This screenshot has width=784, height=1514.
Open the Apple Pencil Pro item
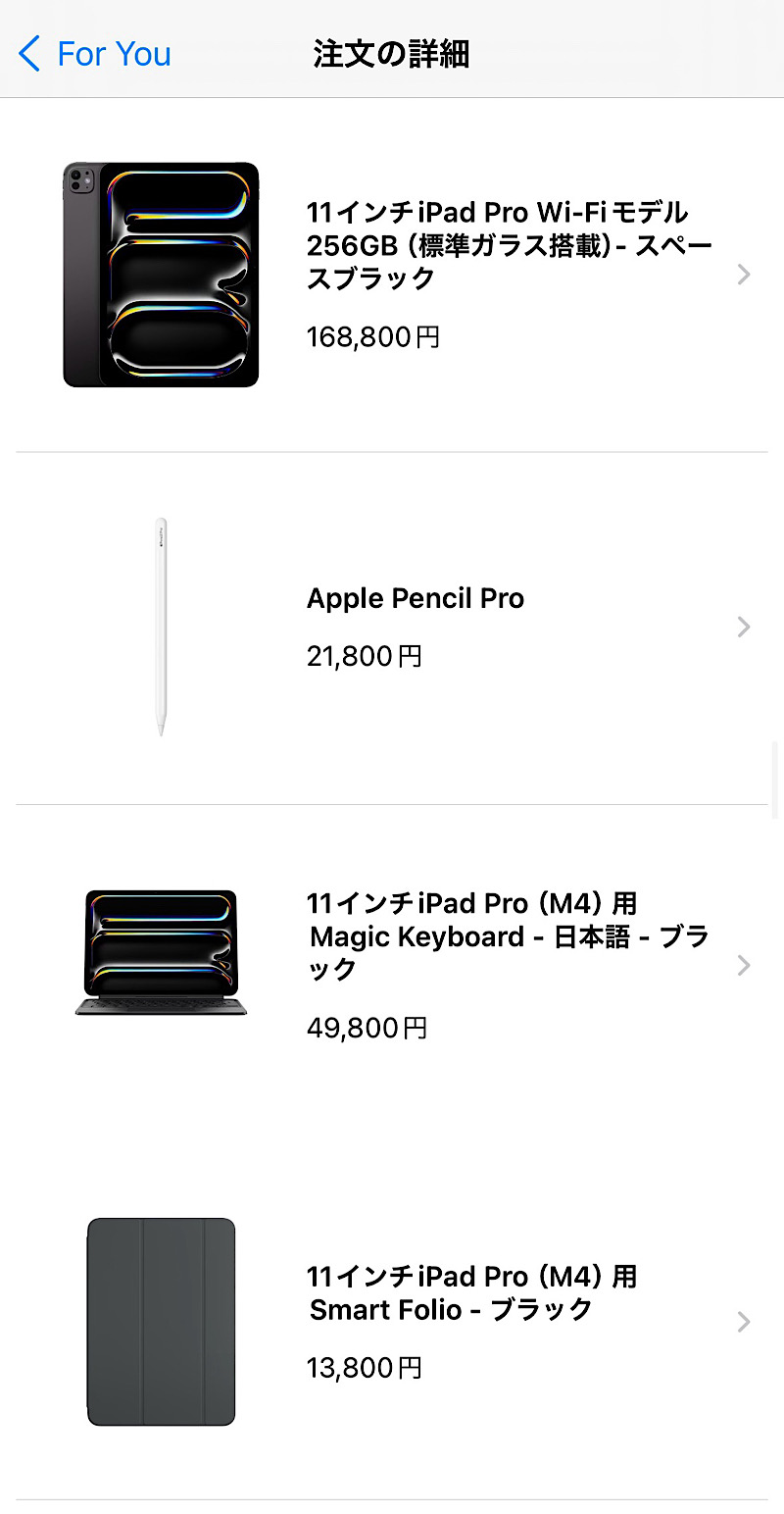392,629
